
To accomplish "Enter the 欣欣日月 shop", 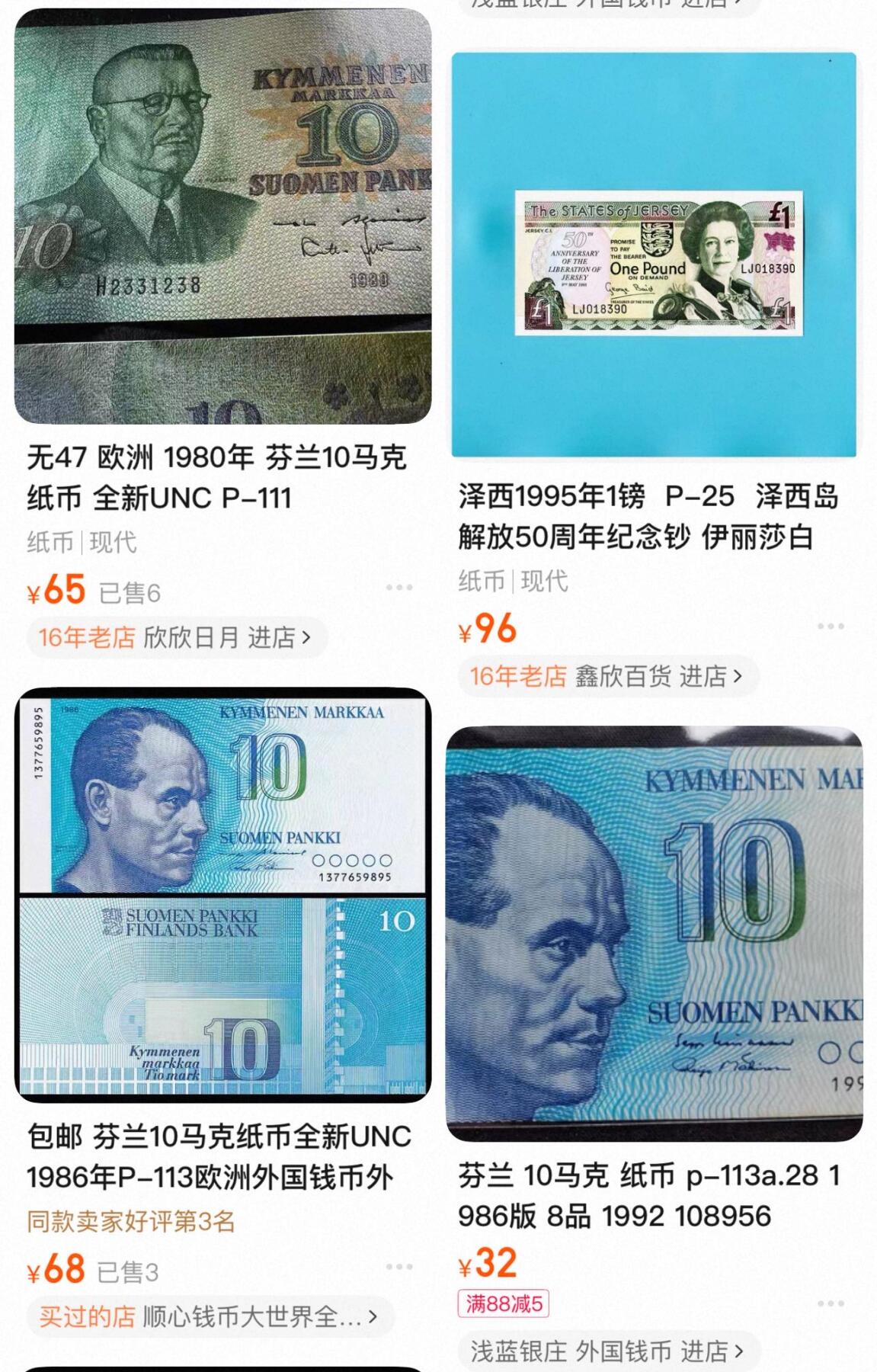I will click(177, 637).
